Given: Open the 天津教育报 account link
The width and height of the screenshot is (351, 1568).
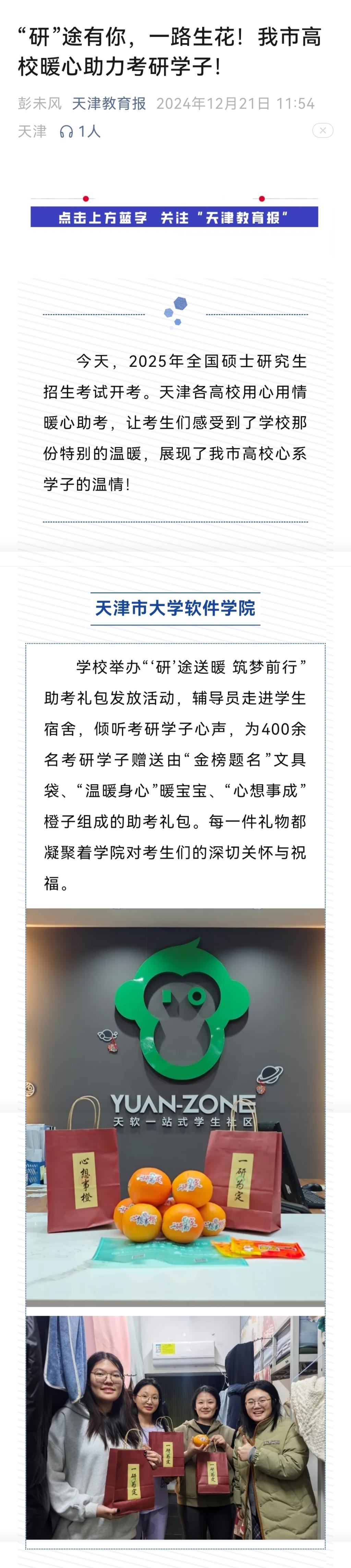Looking at the screenshot, I should click(x=109, y=103).
